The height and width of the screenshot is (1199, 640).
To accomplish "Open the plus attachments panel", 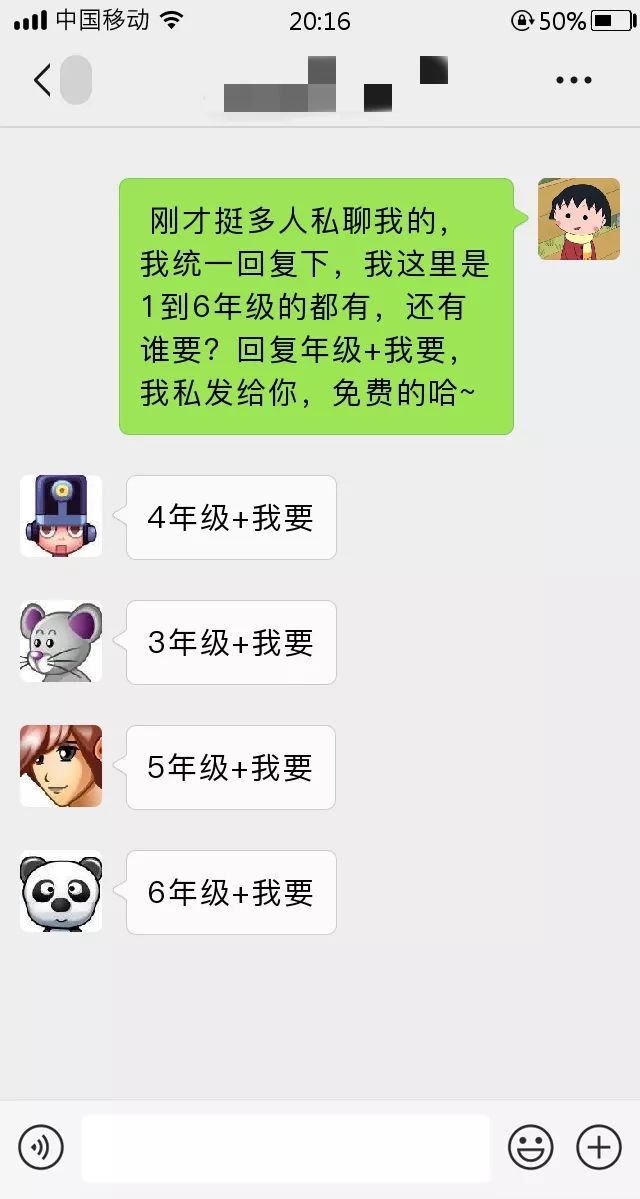I will (599, 1146).
